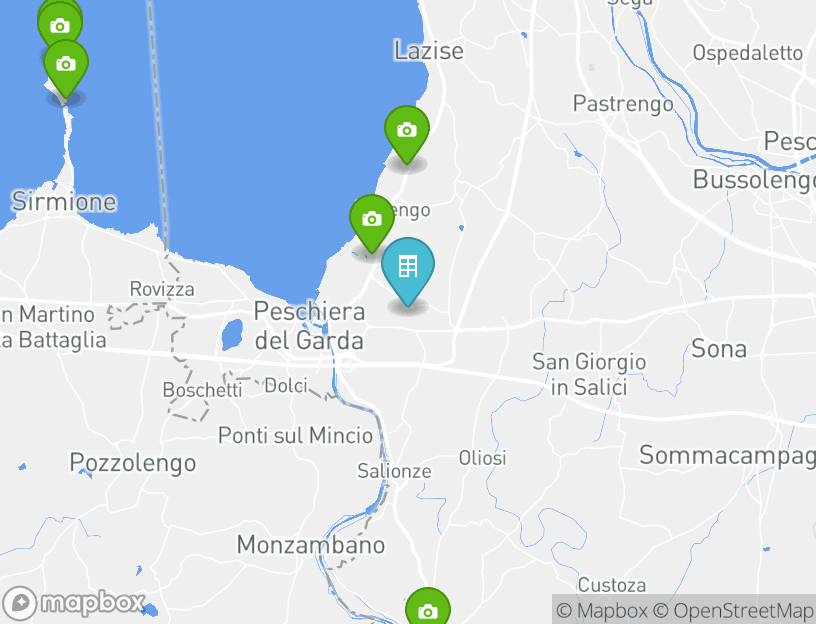Tap the camera pin near Custoza
This screenshot has width=816, height=624.
click(427, 609)
